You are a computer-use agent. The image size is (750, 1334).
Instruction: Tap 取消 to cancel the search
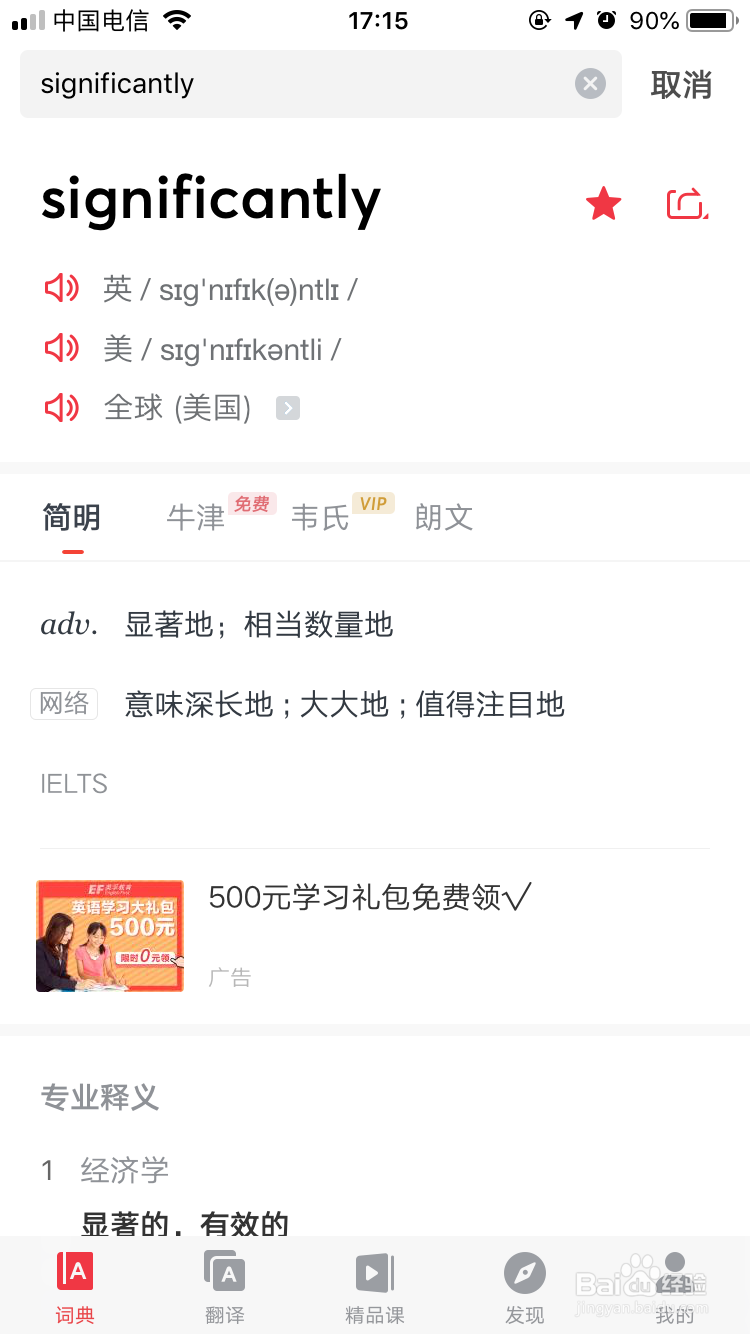(x=681, y=84)
